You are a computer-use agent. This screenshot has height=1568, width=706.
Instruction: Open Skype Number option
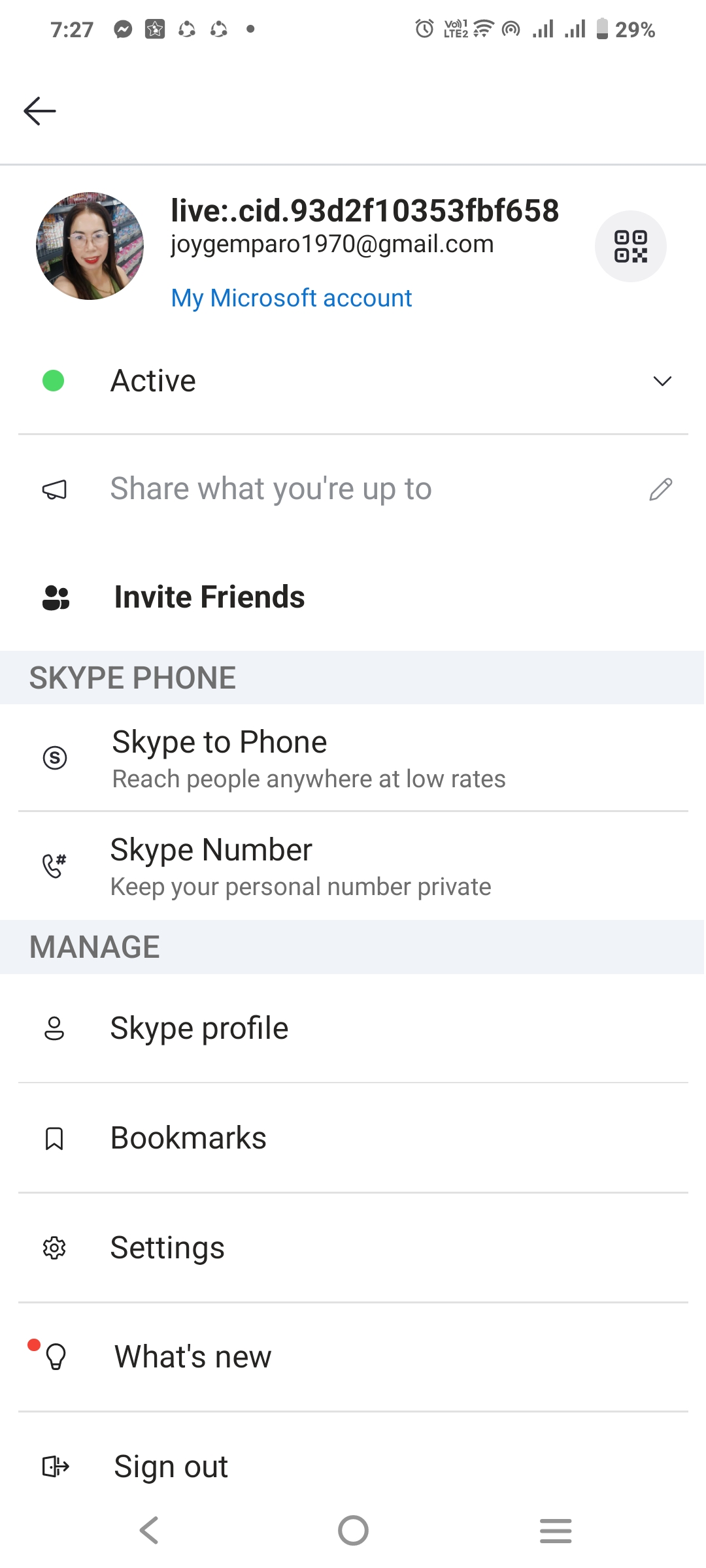point(353,866)
